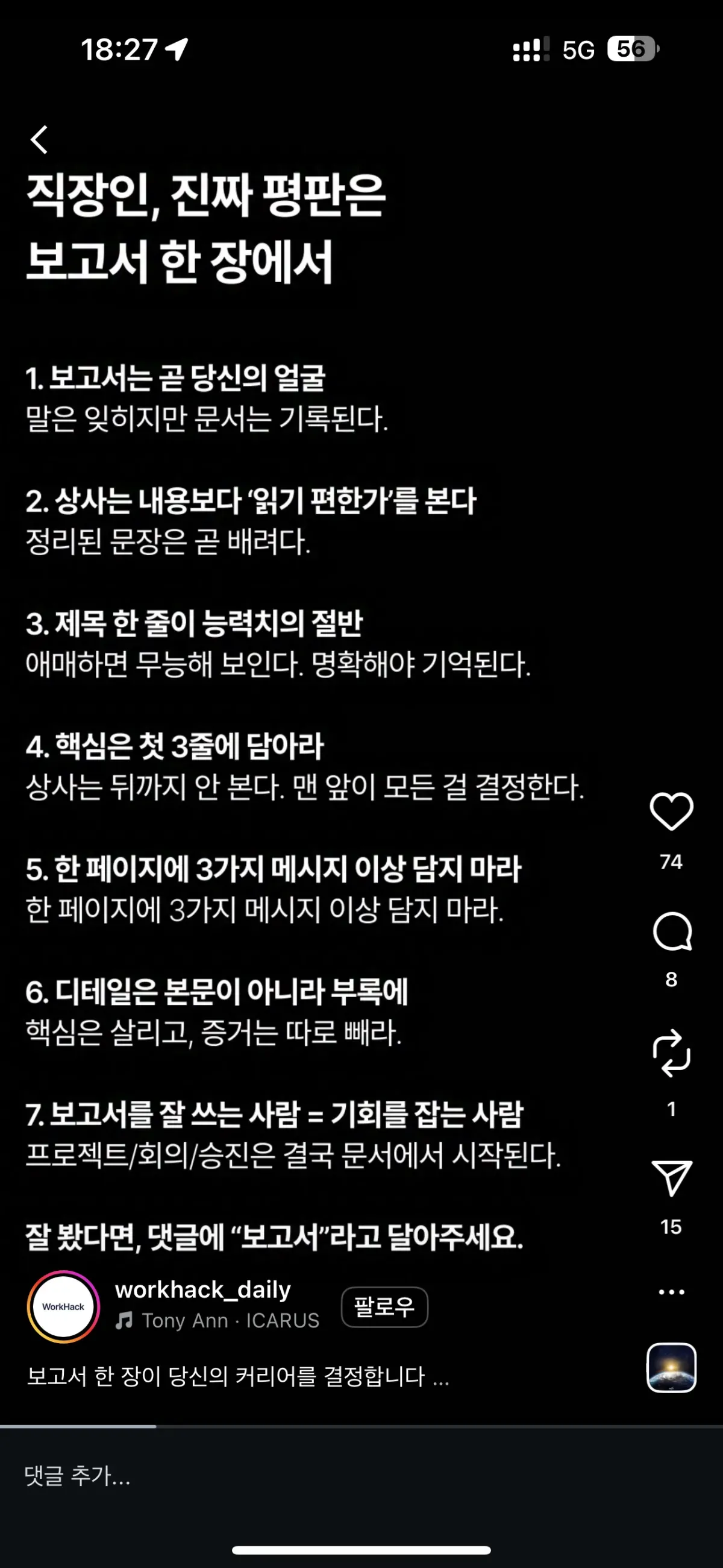
Task: Go back with the top-left arrow
Action: click(x=40, y=140)
